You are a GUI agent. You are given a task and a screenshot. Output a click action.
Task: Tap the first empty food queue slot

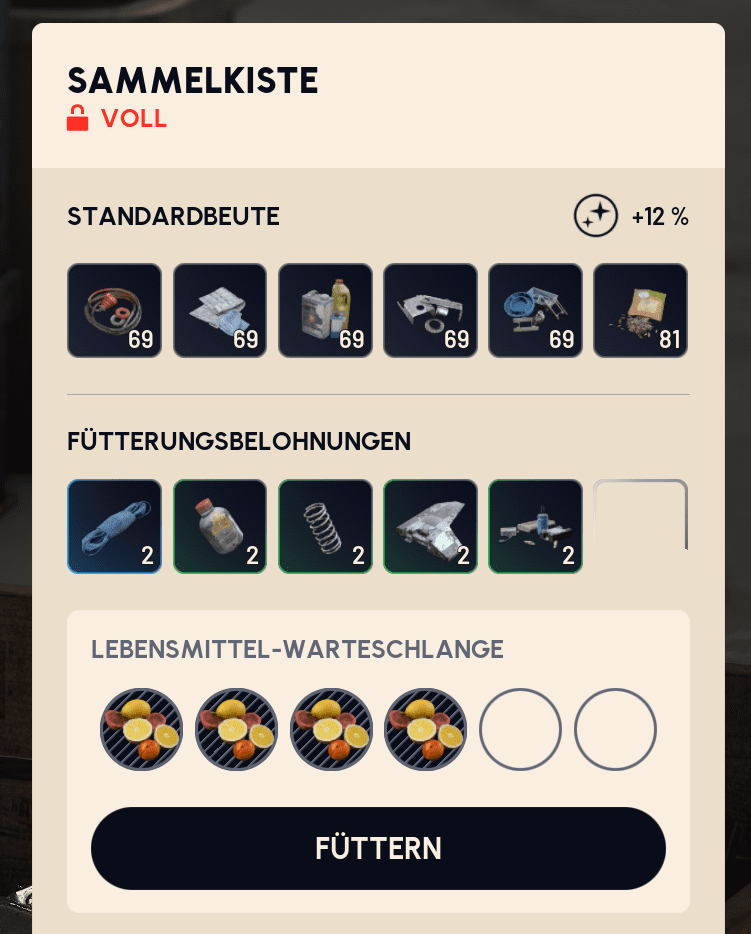pyautogui.click(x=520, y=729)
